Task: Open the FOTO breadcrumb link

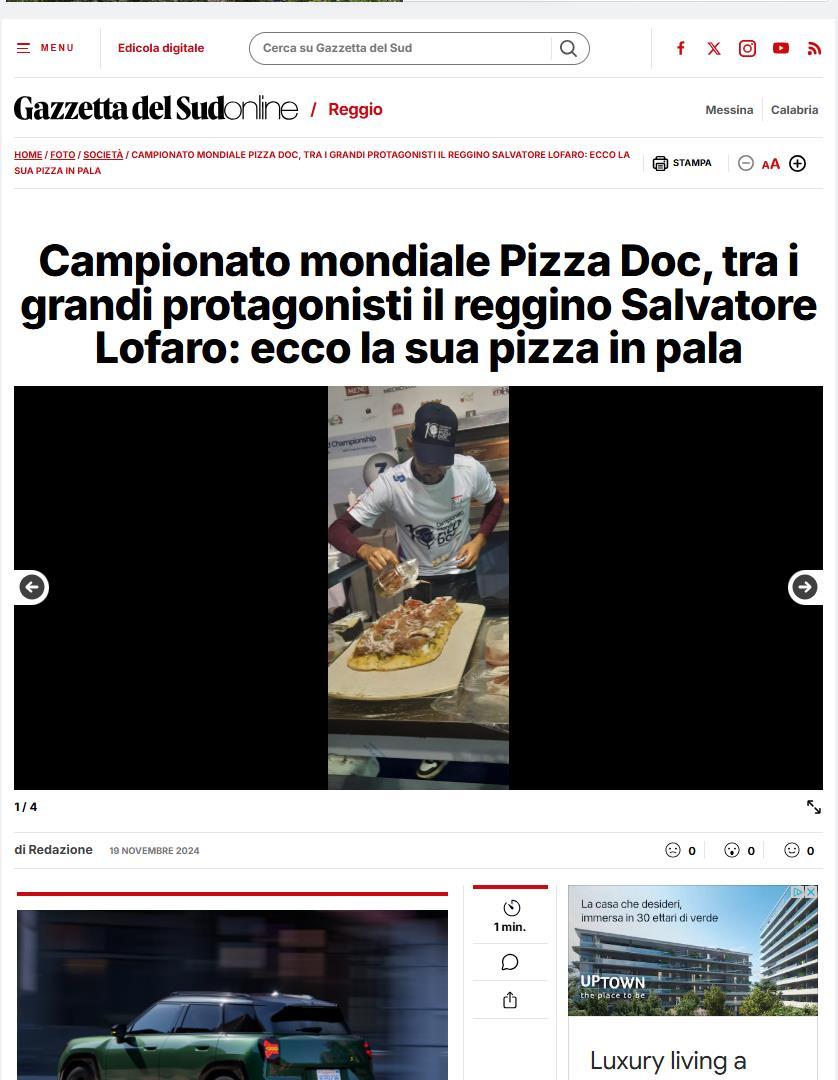Action: tap(62, 155)
